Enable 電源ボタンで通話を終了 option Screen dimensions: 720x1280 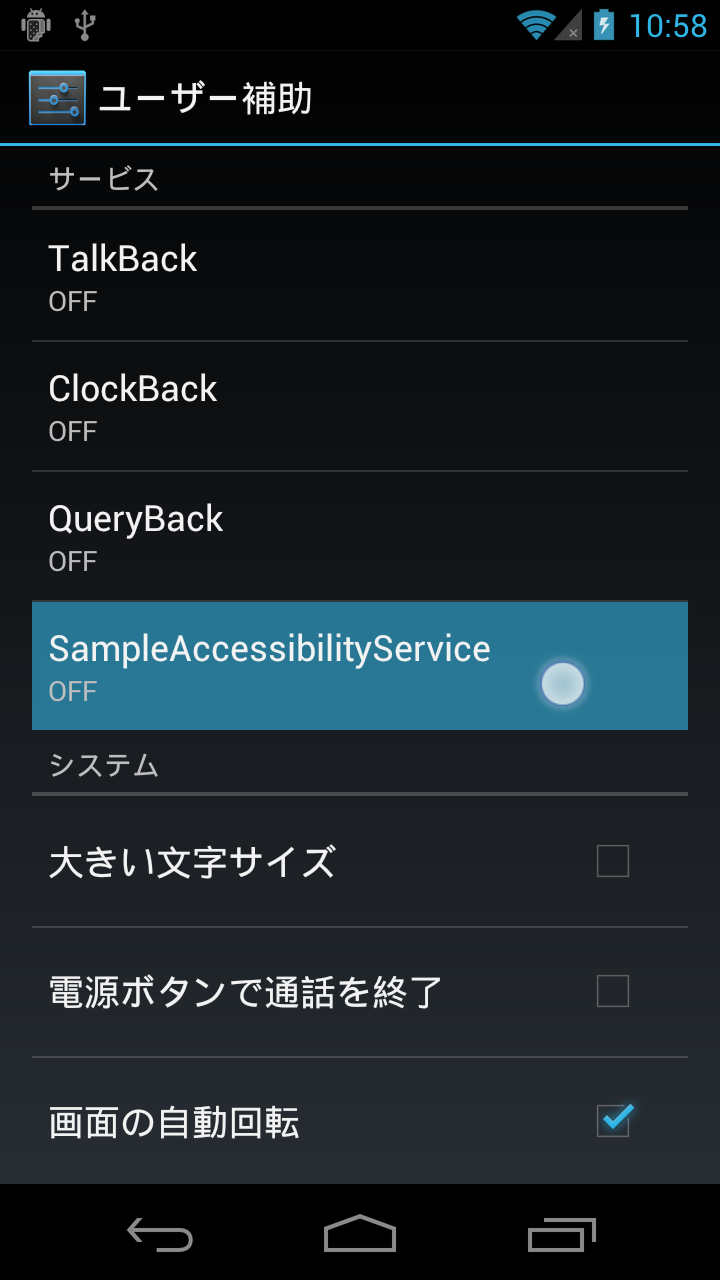(x=612, y=991)
